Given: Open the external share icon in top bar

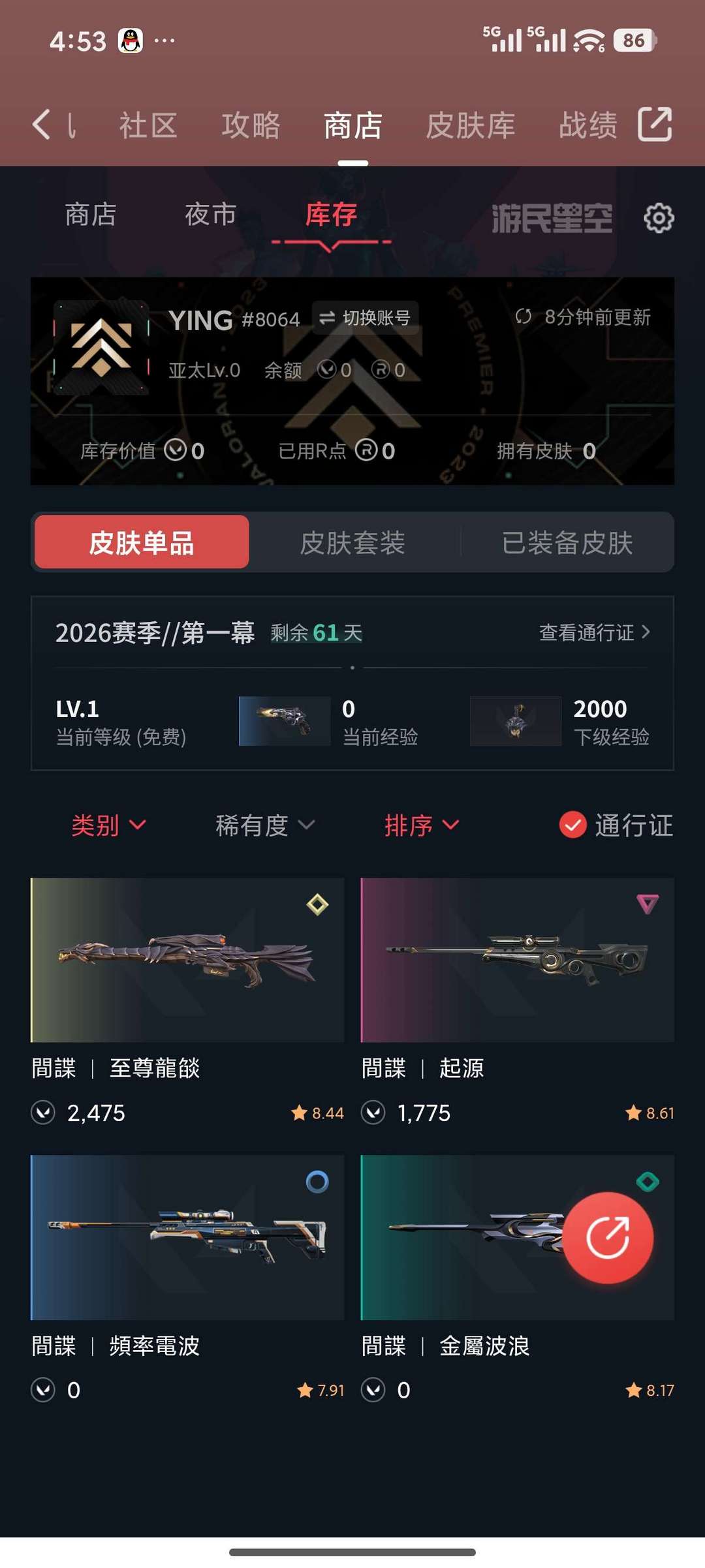Looking at the screenshot, I should click(655, 124).
